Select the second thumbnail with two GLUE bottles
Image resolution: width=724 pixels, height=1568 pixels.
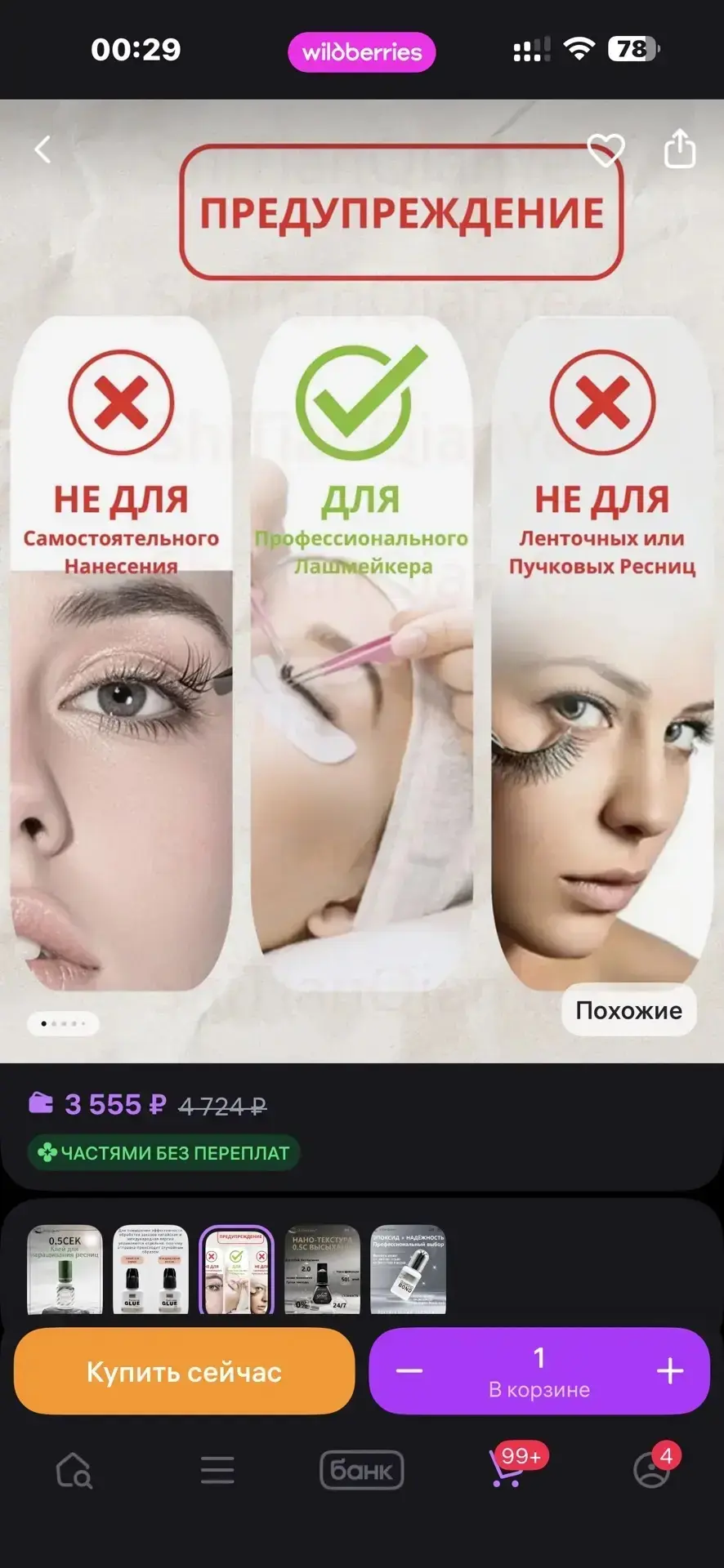(x=150, y=1269)
